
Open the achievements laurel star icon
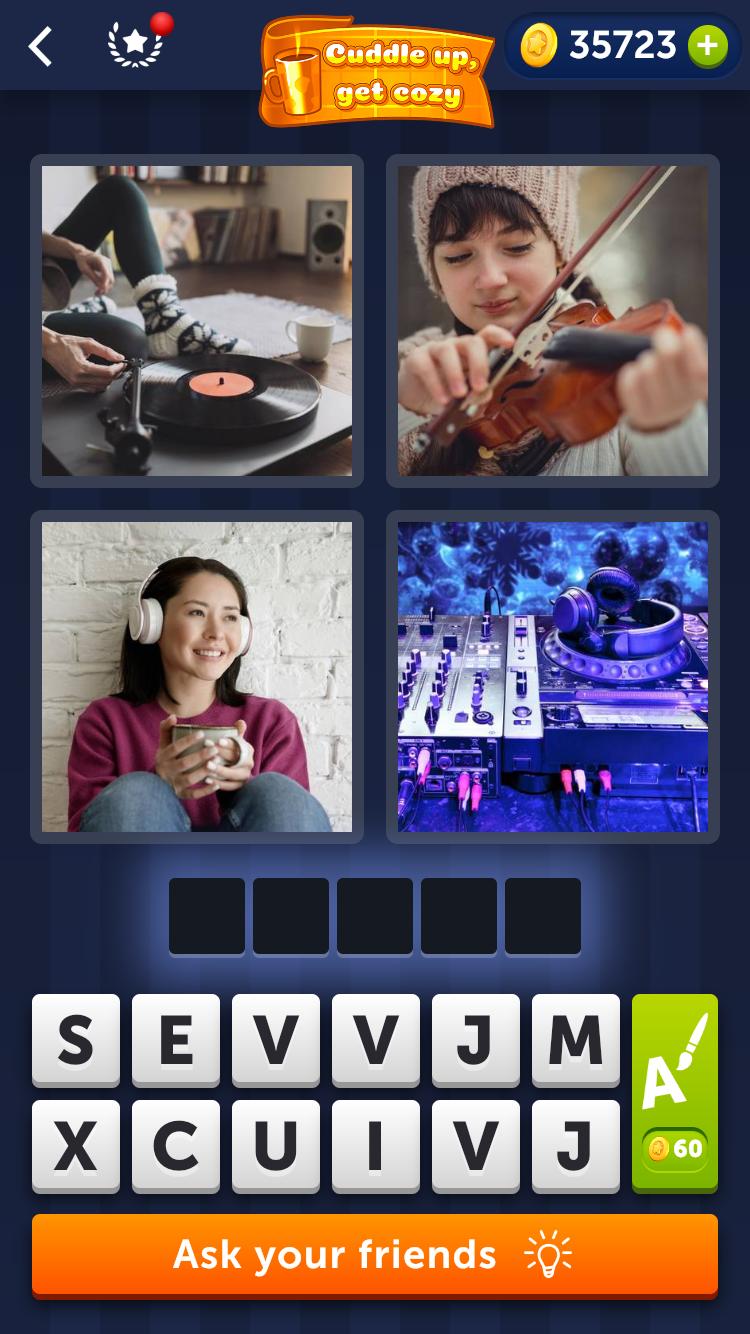tap(135, 46)
